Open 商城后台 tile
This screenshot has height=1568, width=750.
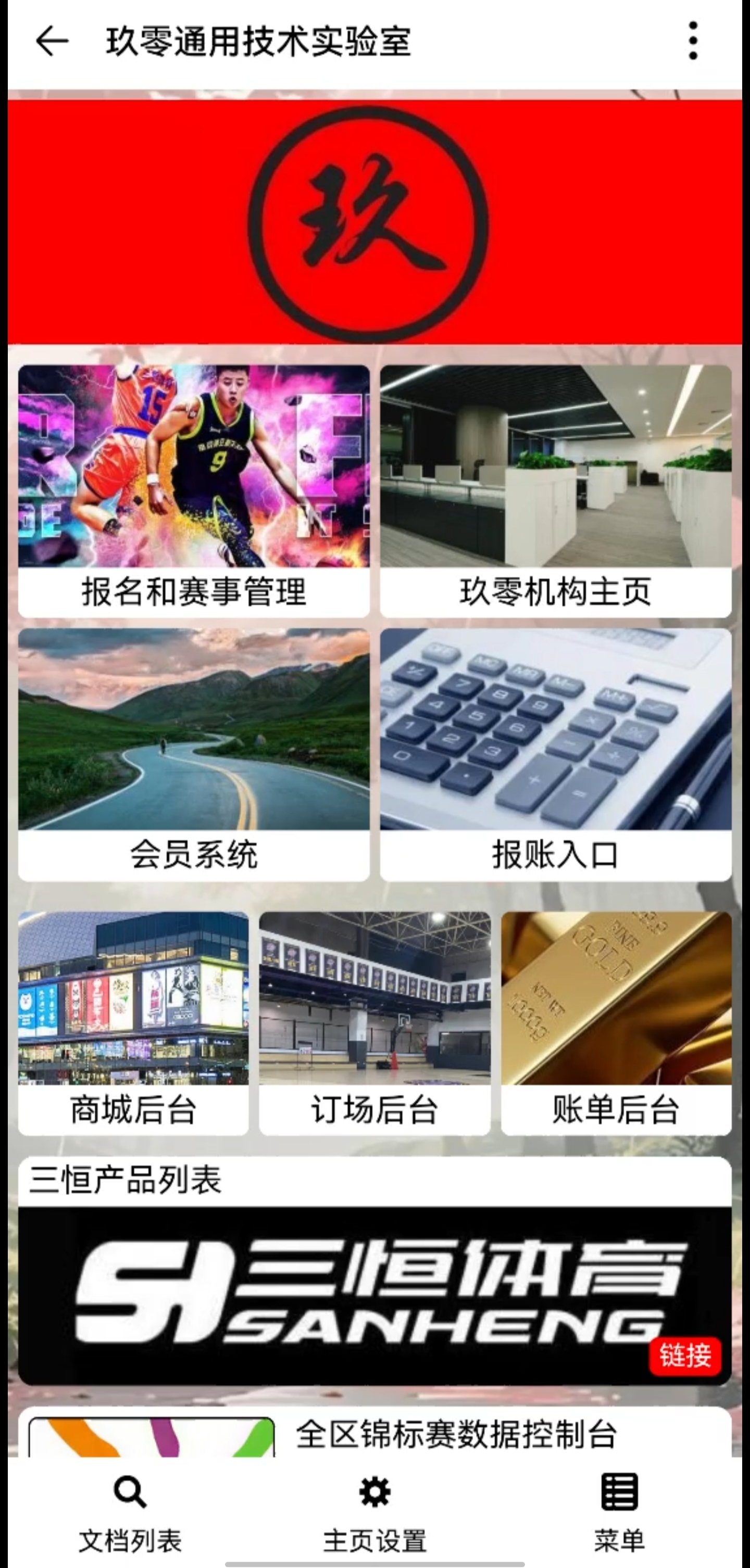click(x=133, y=1022)
